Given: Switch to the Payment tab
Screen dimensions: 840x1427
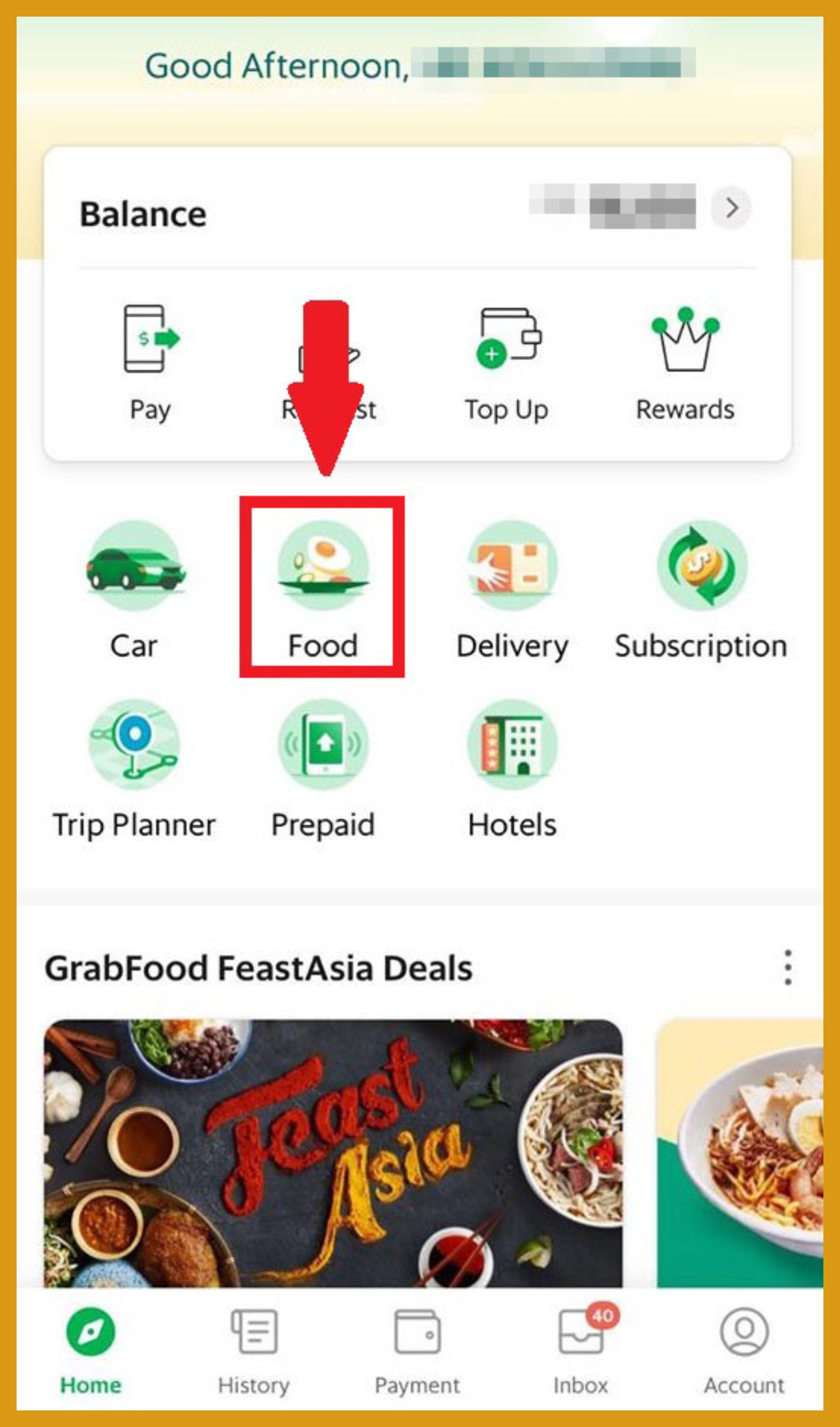Looking at the screenshot, I should click(x=417, y=1350).
